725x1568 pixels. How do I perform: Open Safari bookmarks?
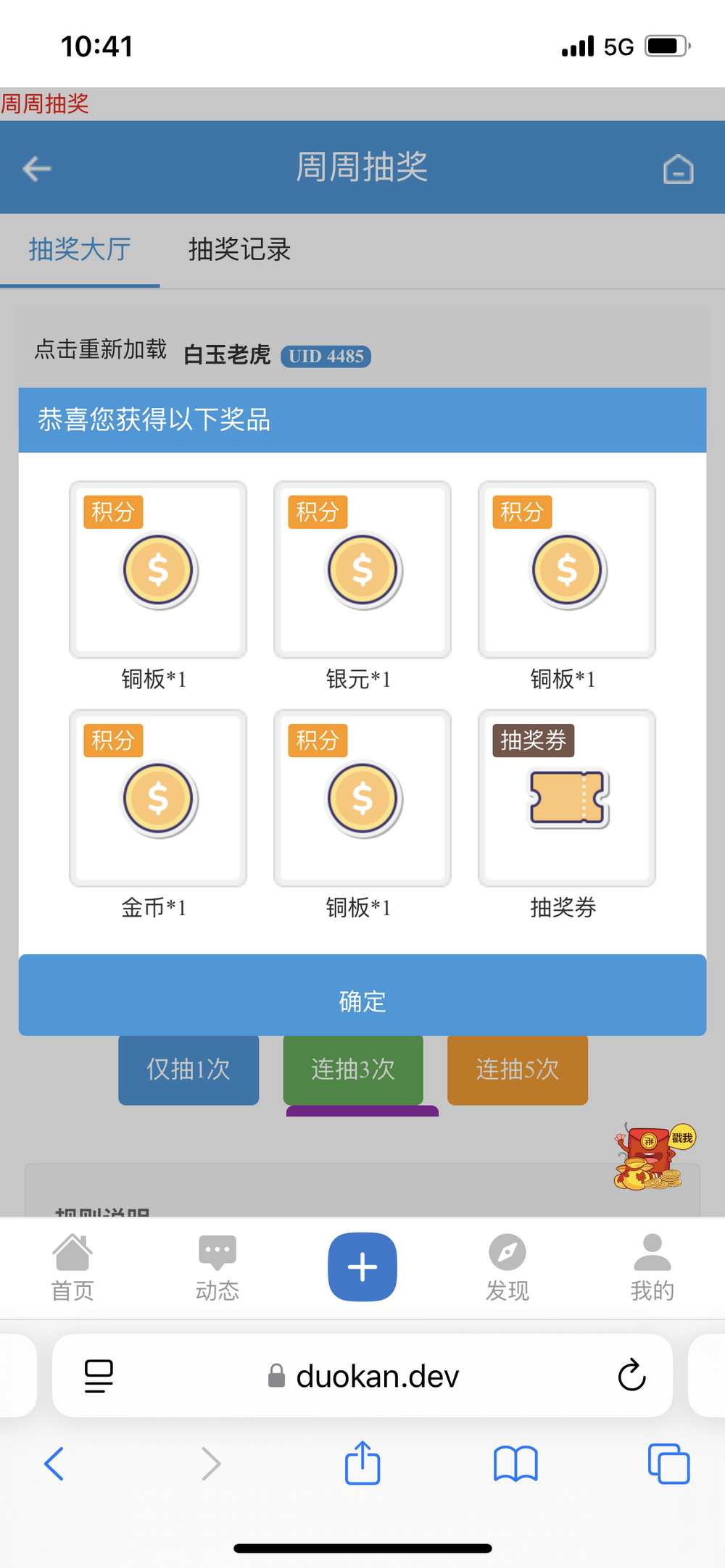pyautogui.click(x=515, y=1464)
